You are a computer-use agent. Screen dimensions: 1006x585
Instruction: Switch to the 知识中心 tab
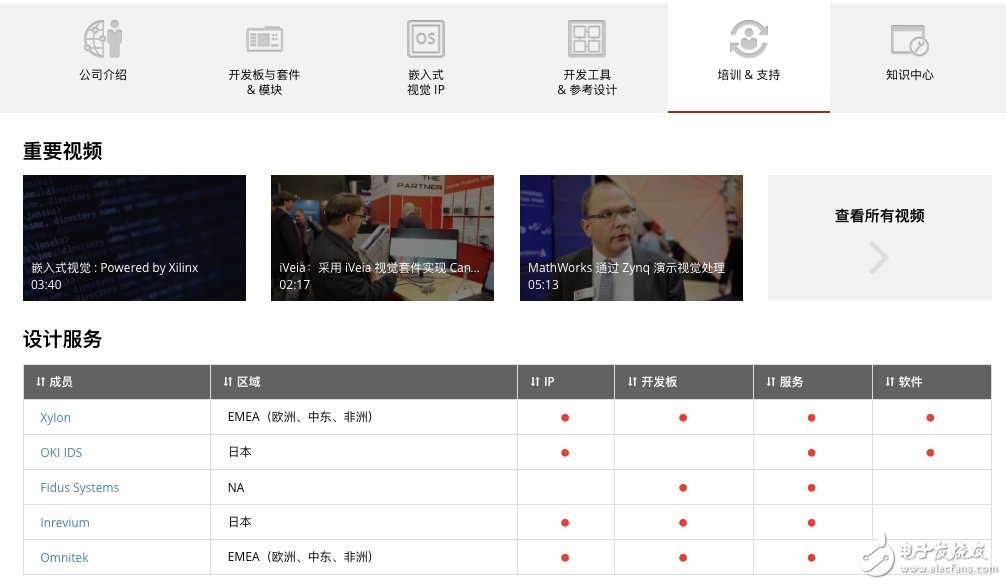coord(909,57)
